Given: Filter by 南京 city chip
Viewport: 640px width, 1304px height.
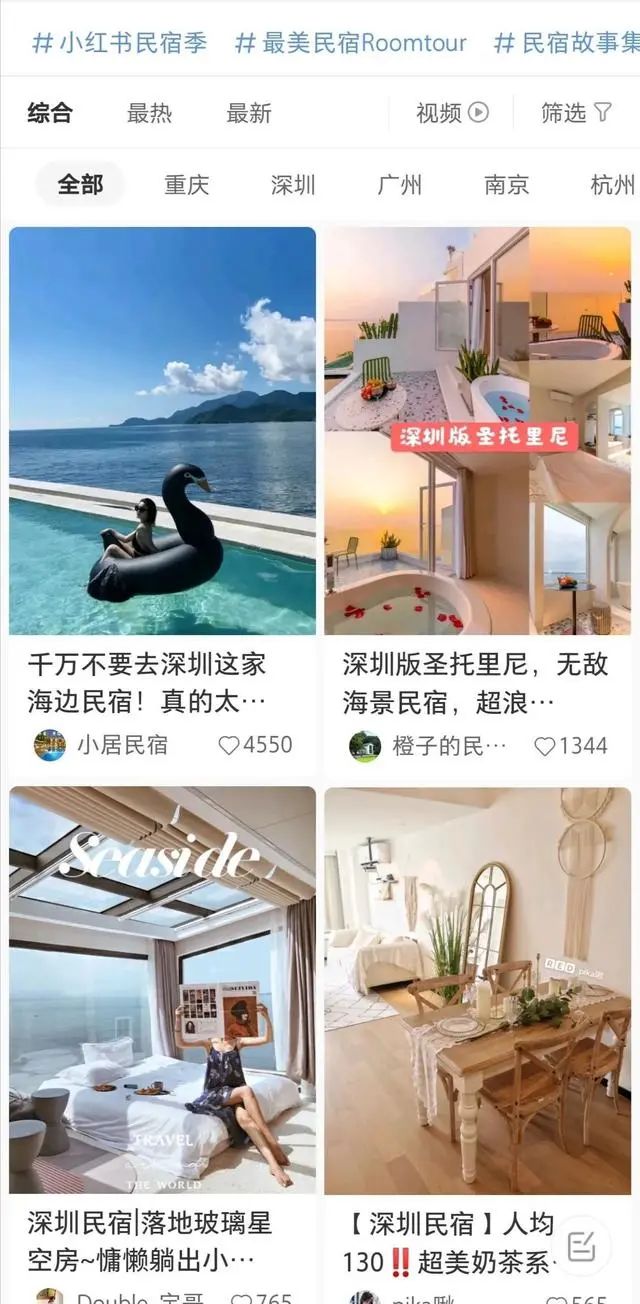Looking at the screenshot, I should point(506,185).
